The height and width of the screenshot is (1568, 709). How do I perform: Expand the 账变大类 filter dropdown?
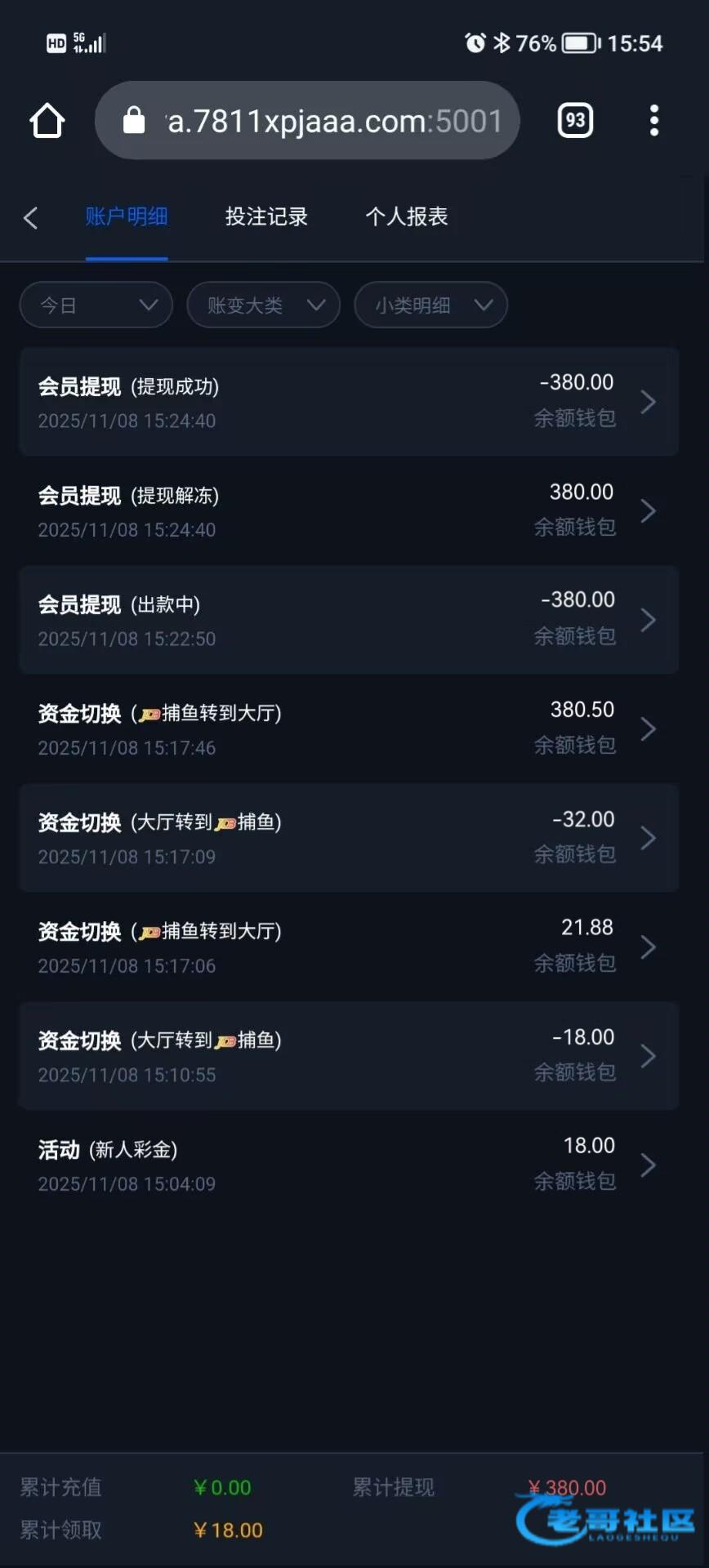[264, 305]
